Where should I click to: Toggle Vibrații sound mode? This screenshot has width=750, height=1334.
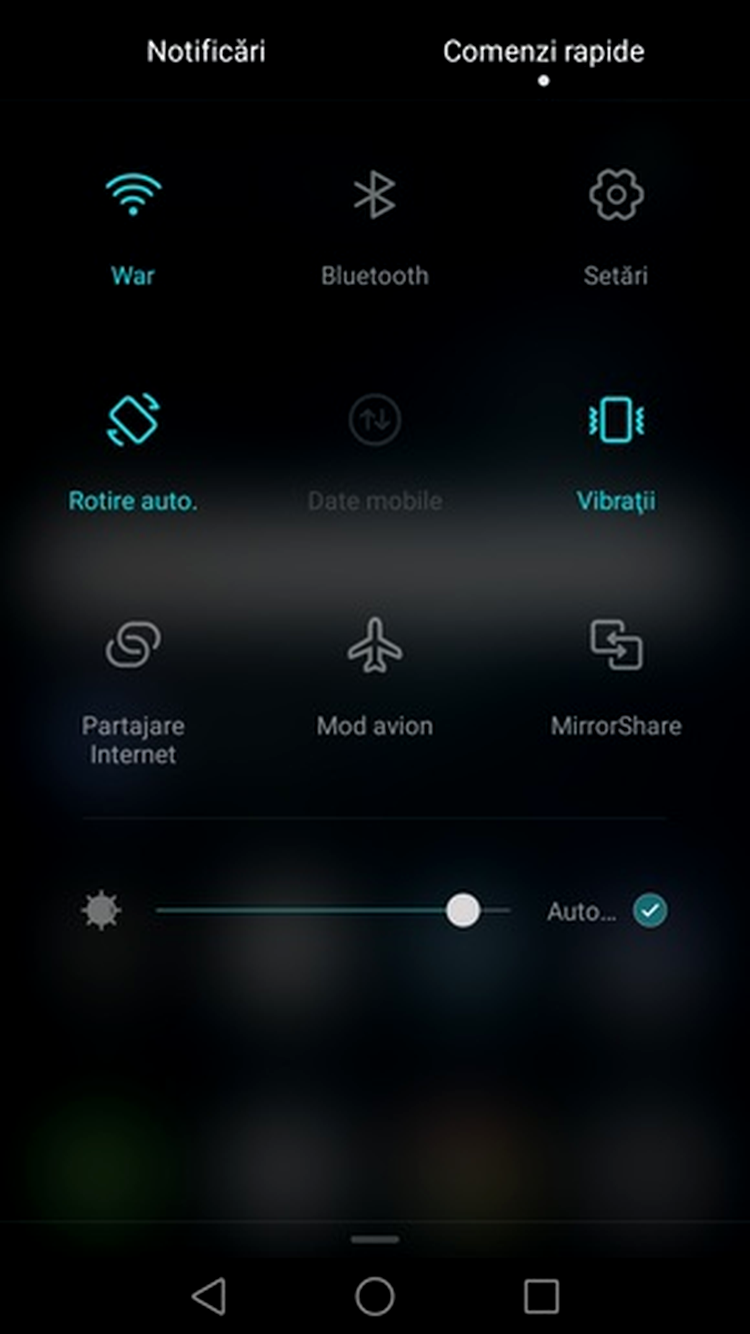pyautogui.click(x=615, y=420)
